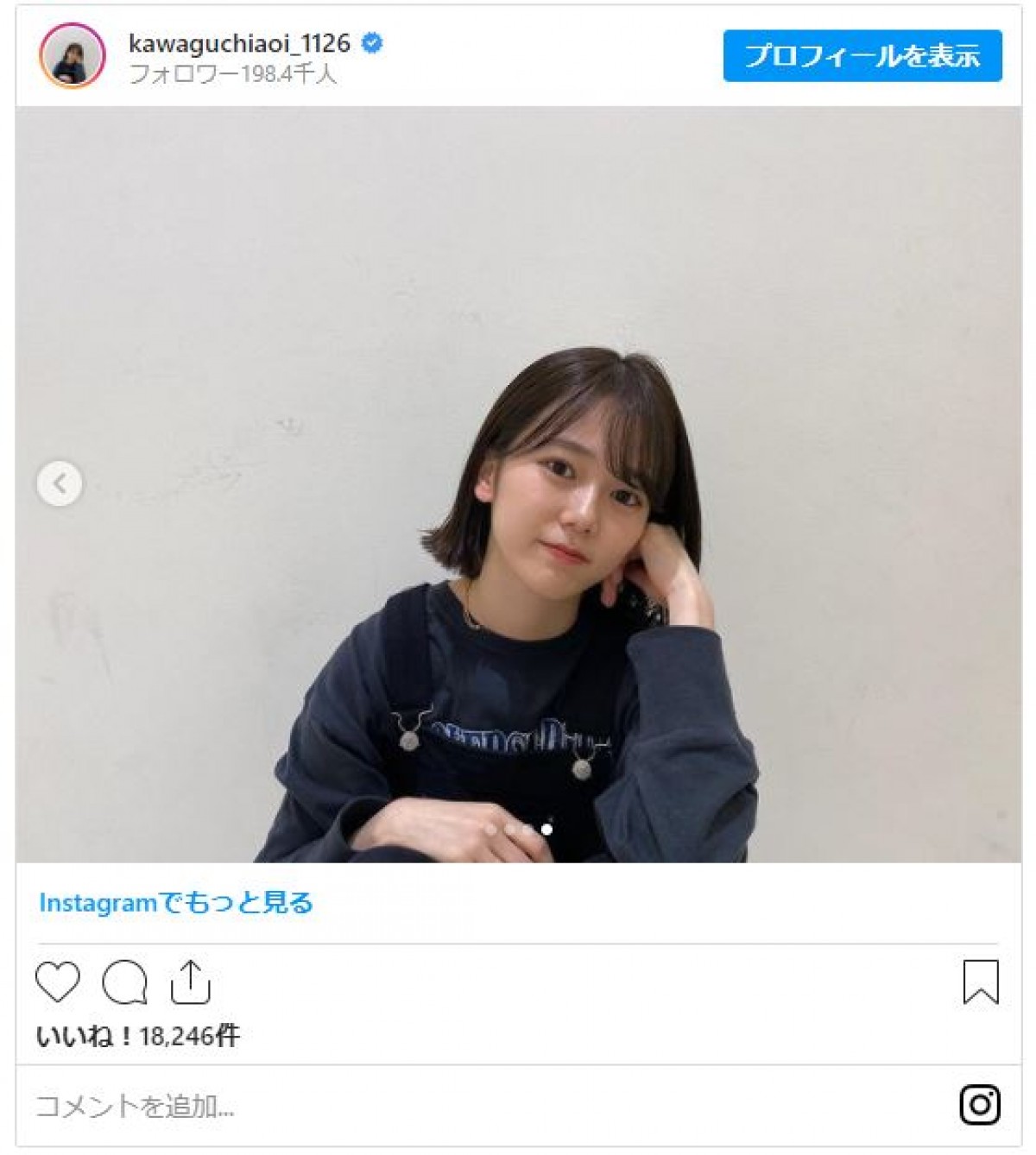Share this post
The width and height of the screenshot is (1036, 1155).
click(190, 982)
